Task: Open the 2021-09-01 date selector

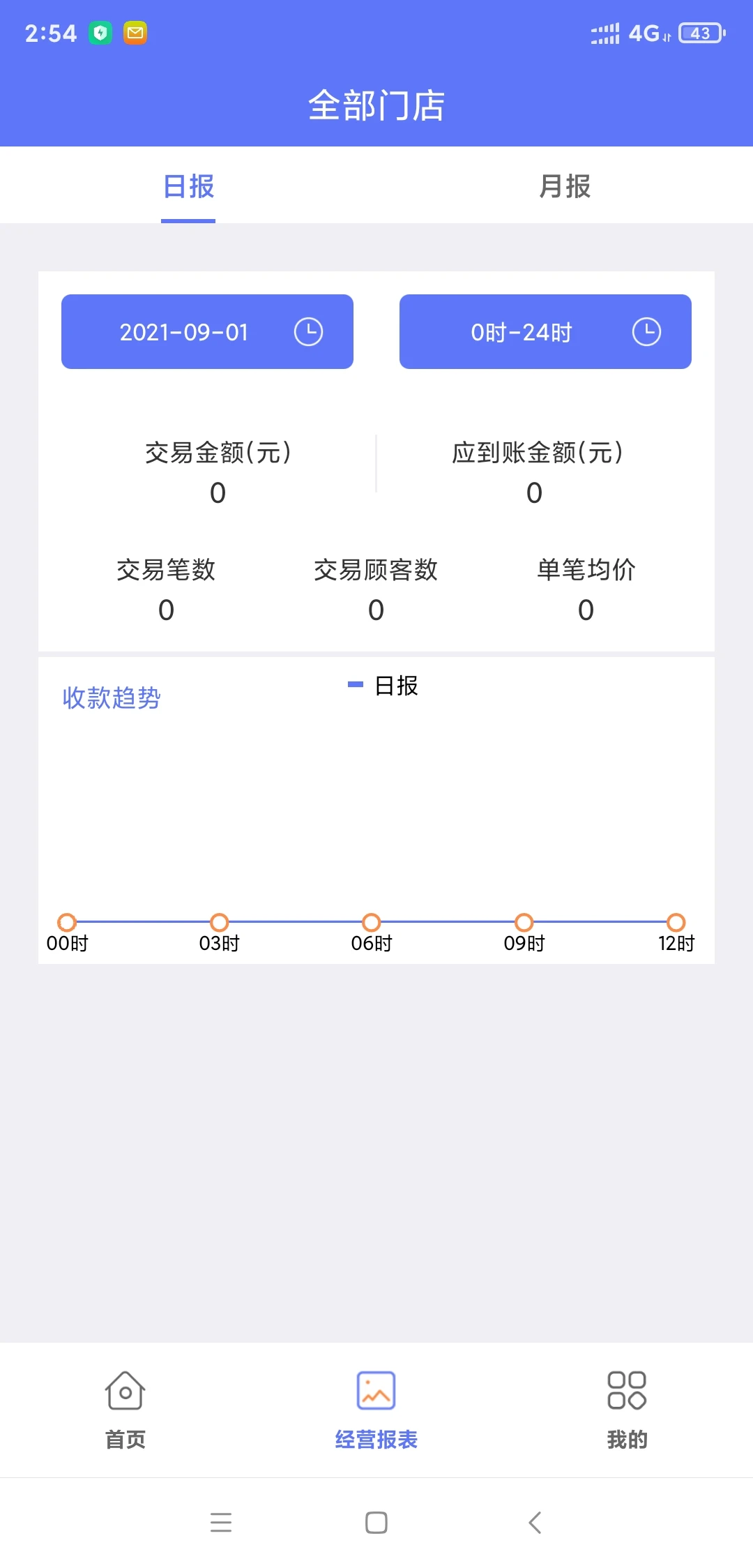Action: click(207, 331)
